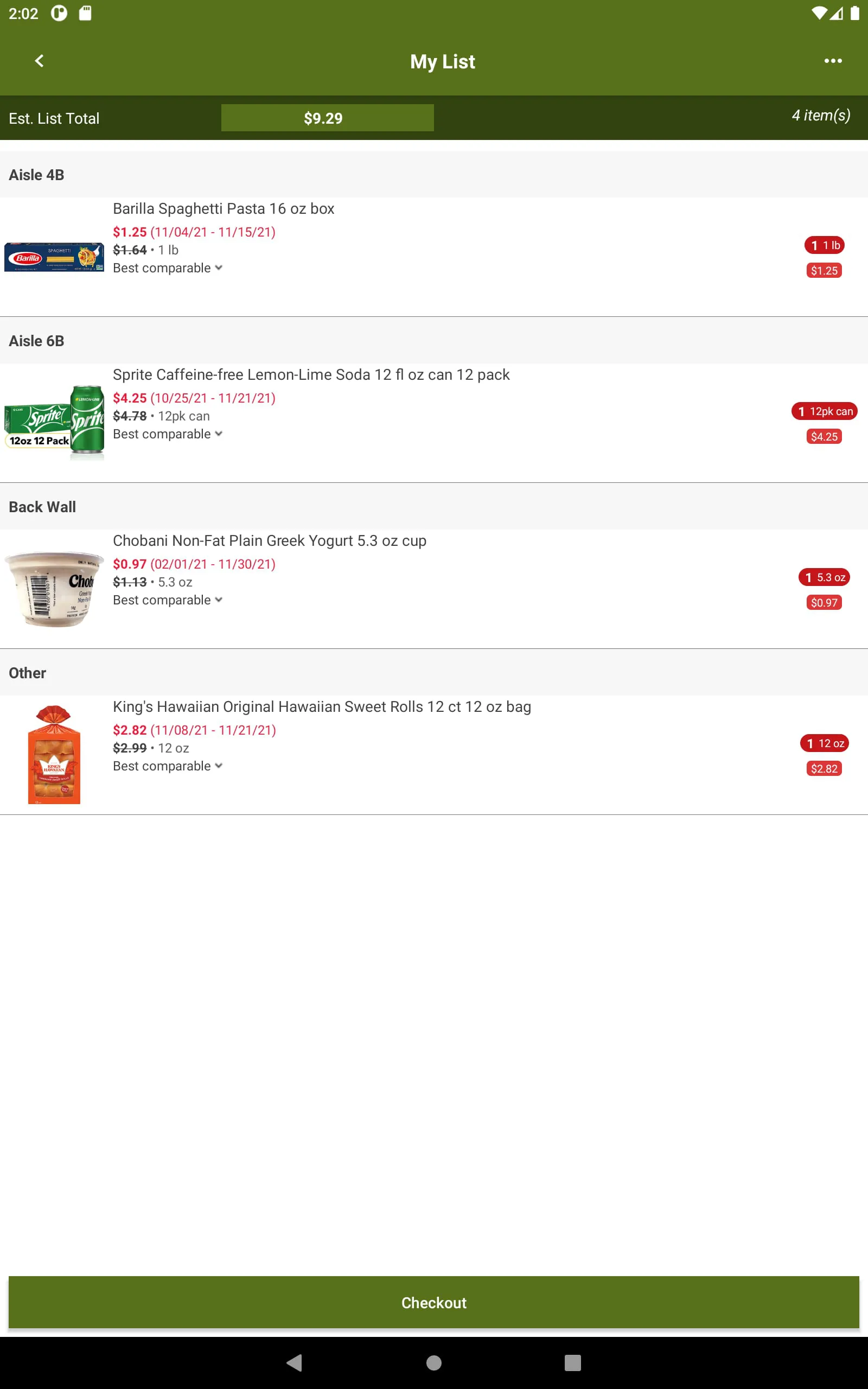868x1389 pixels.
Task: Open Best comparable for King's Hawaiian rolls
Action: (168, 766)
